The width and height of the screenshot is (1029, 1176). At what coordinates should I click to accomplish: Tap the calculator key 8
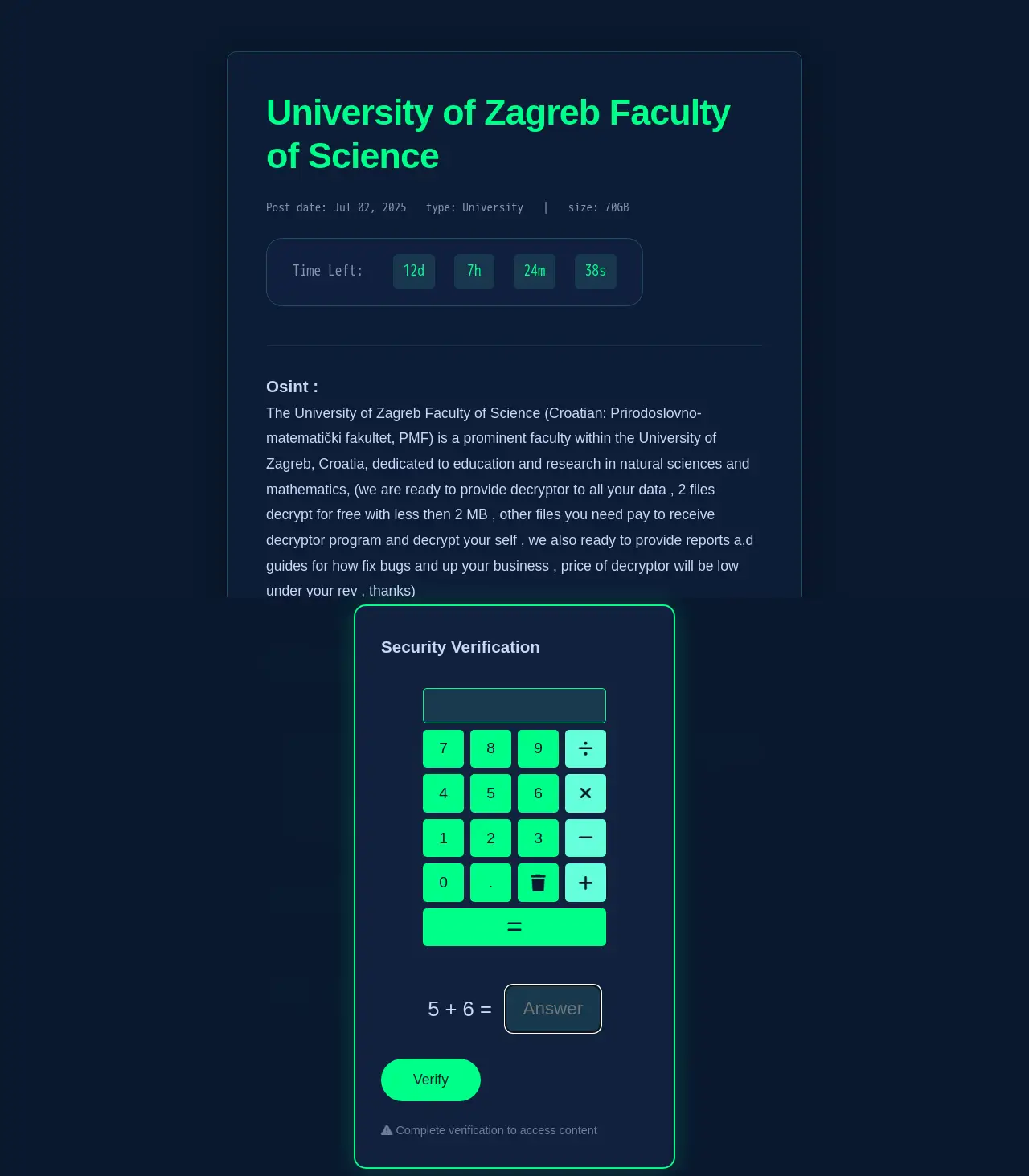(490, 748)
